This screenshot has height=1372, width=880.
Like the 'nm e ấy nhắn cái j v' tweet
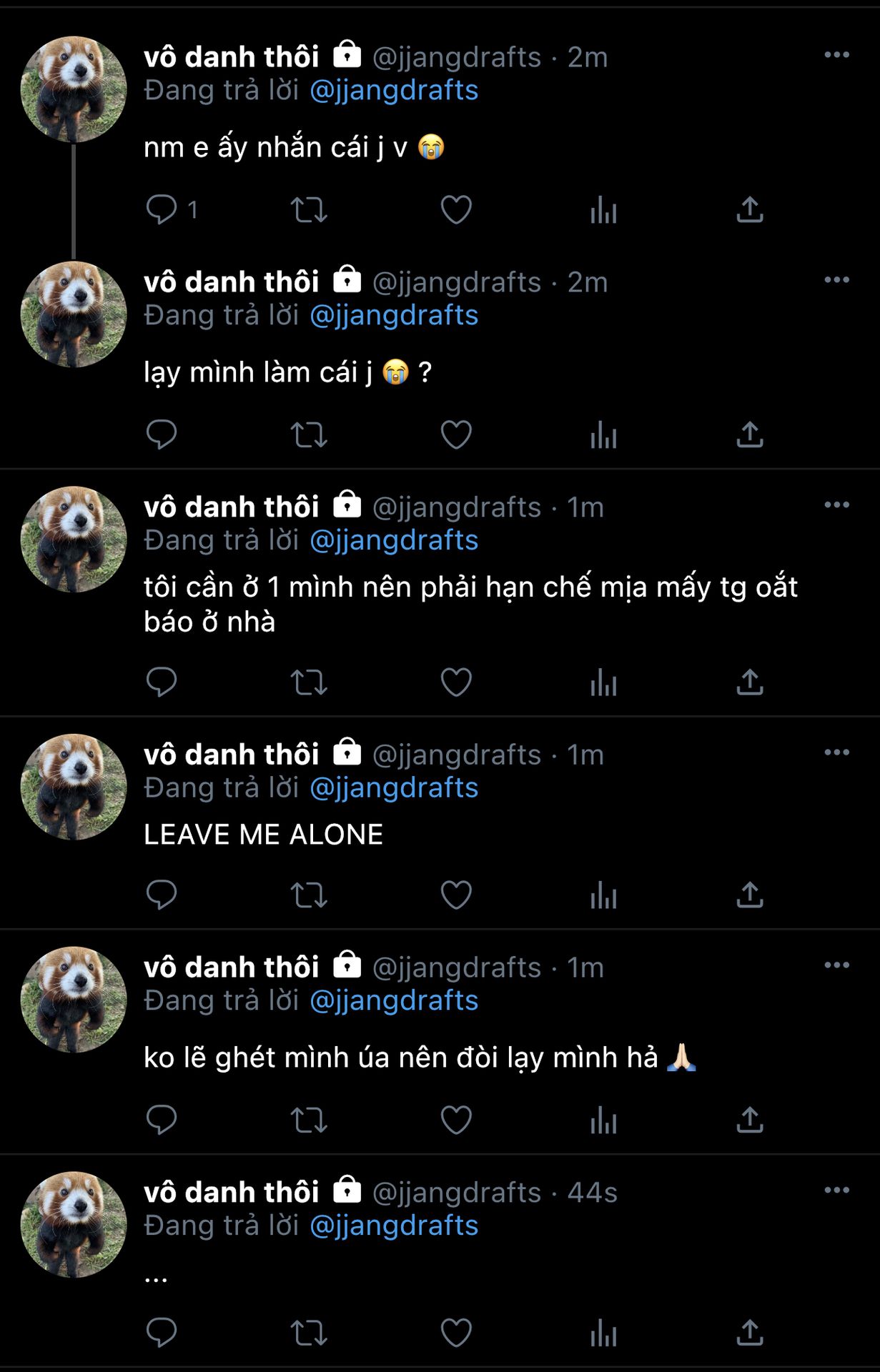456,209
